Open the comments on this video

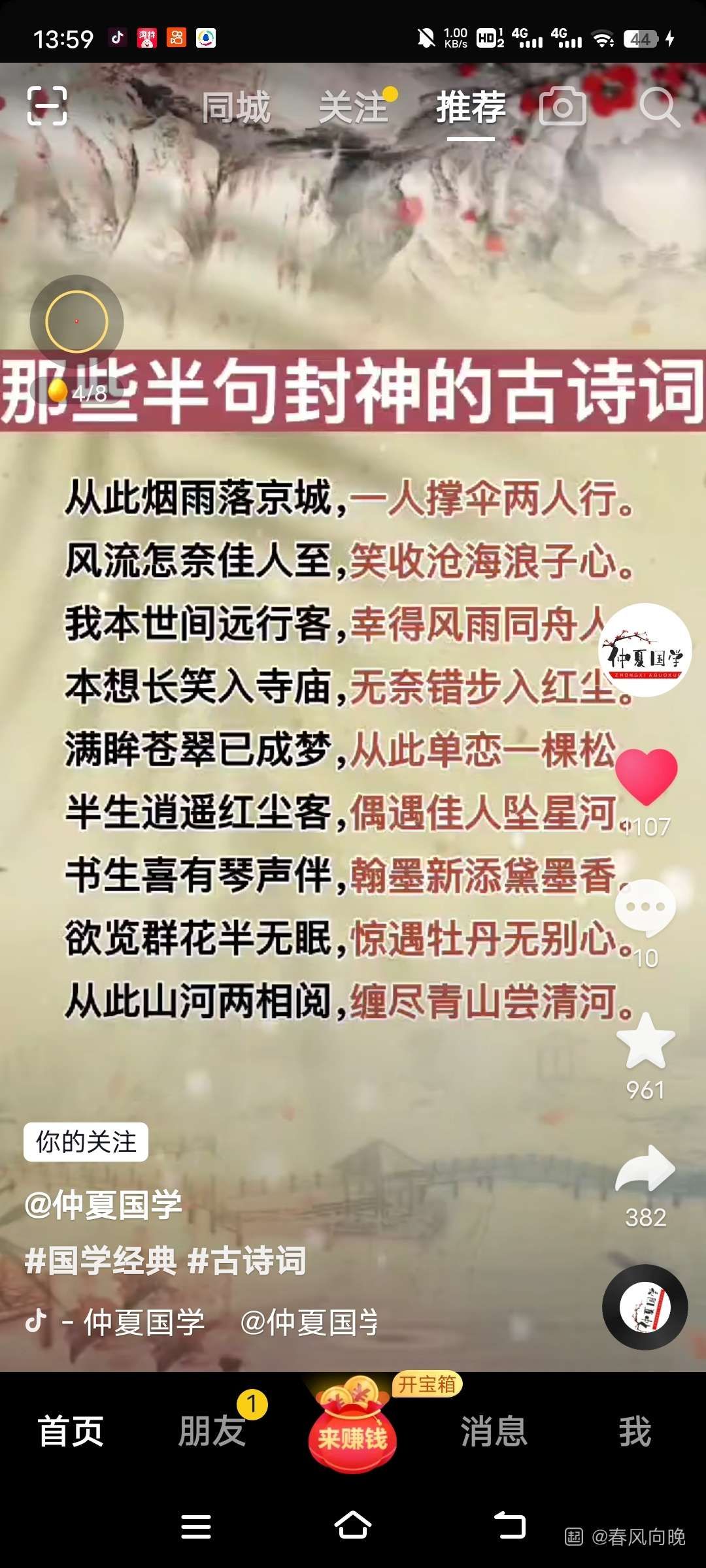click(645, 908)
